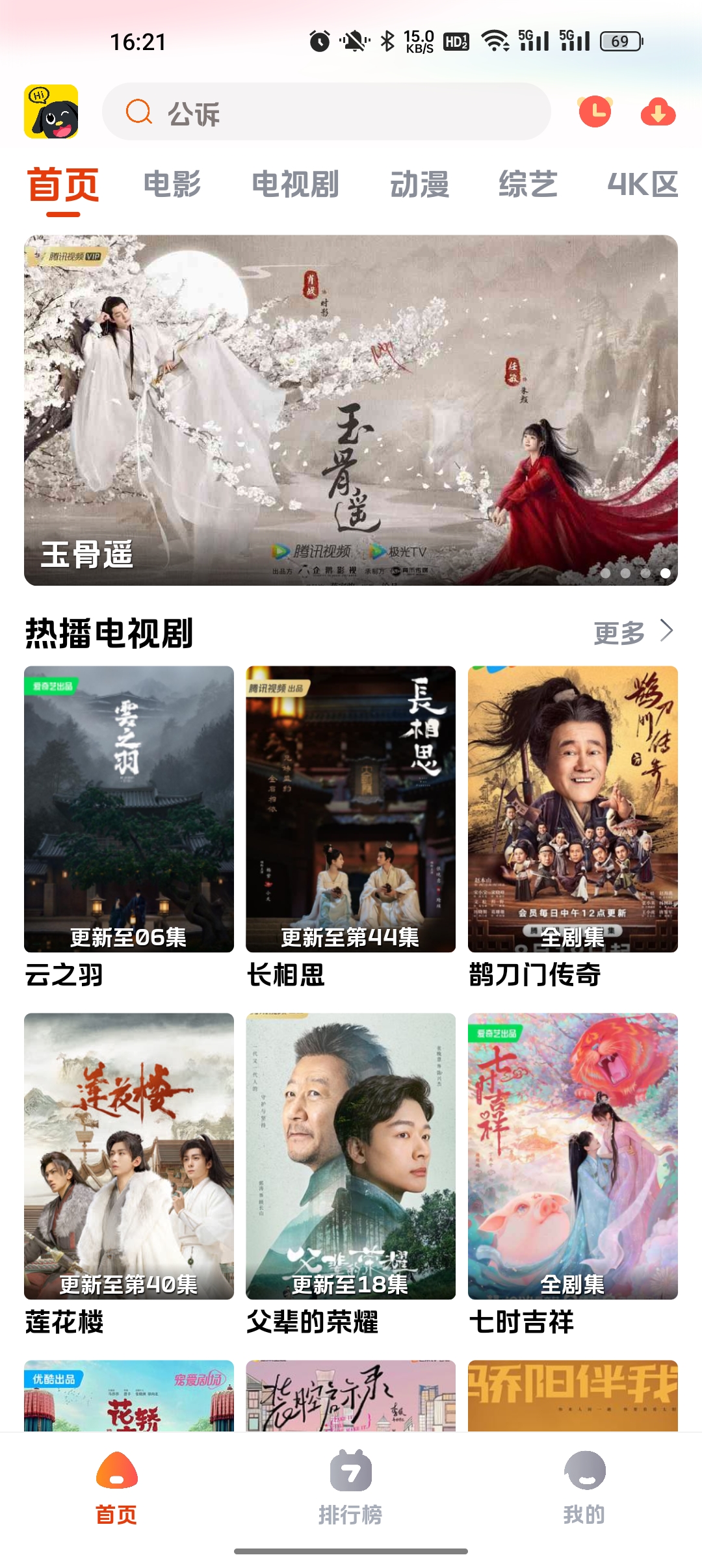
Task: Open the search box showing 公诉
Action: [325, 112]
